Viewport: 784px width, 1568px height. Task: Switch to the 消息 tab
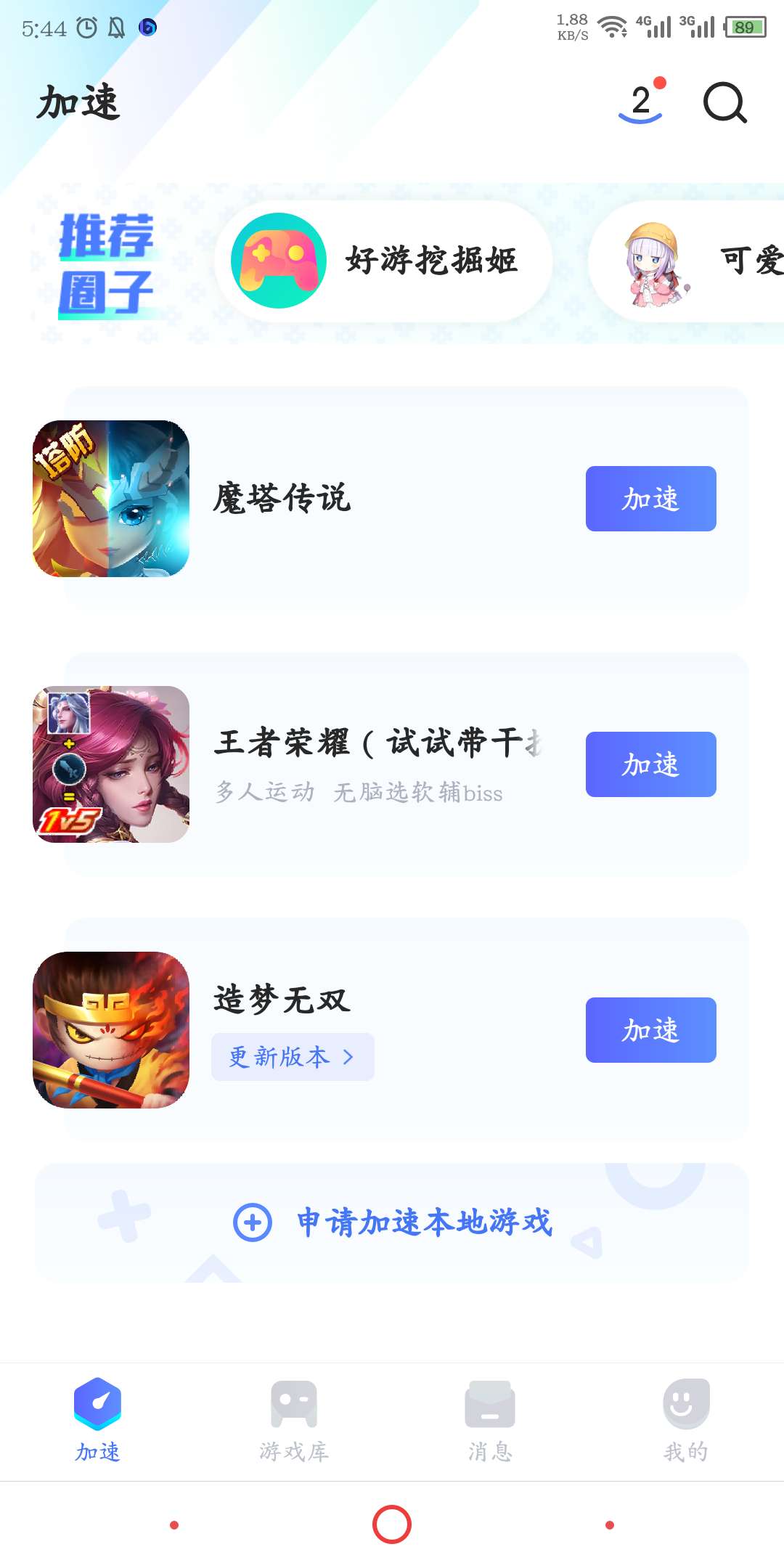coord(490,1421)
